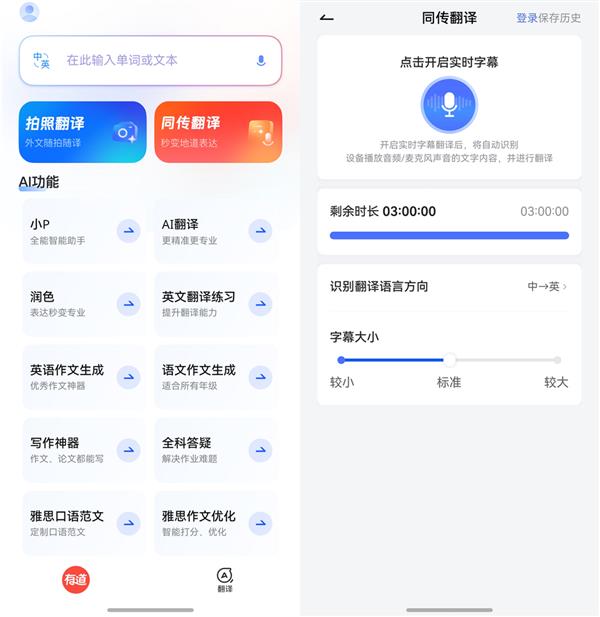Open 拍照翻译 photo translation card
The width and height of the screenshot is (600, 617).
coord(82,132)
